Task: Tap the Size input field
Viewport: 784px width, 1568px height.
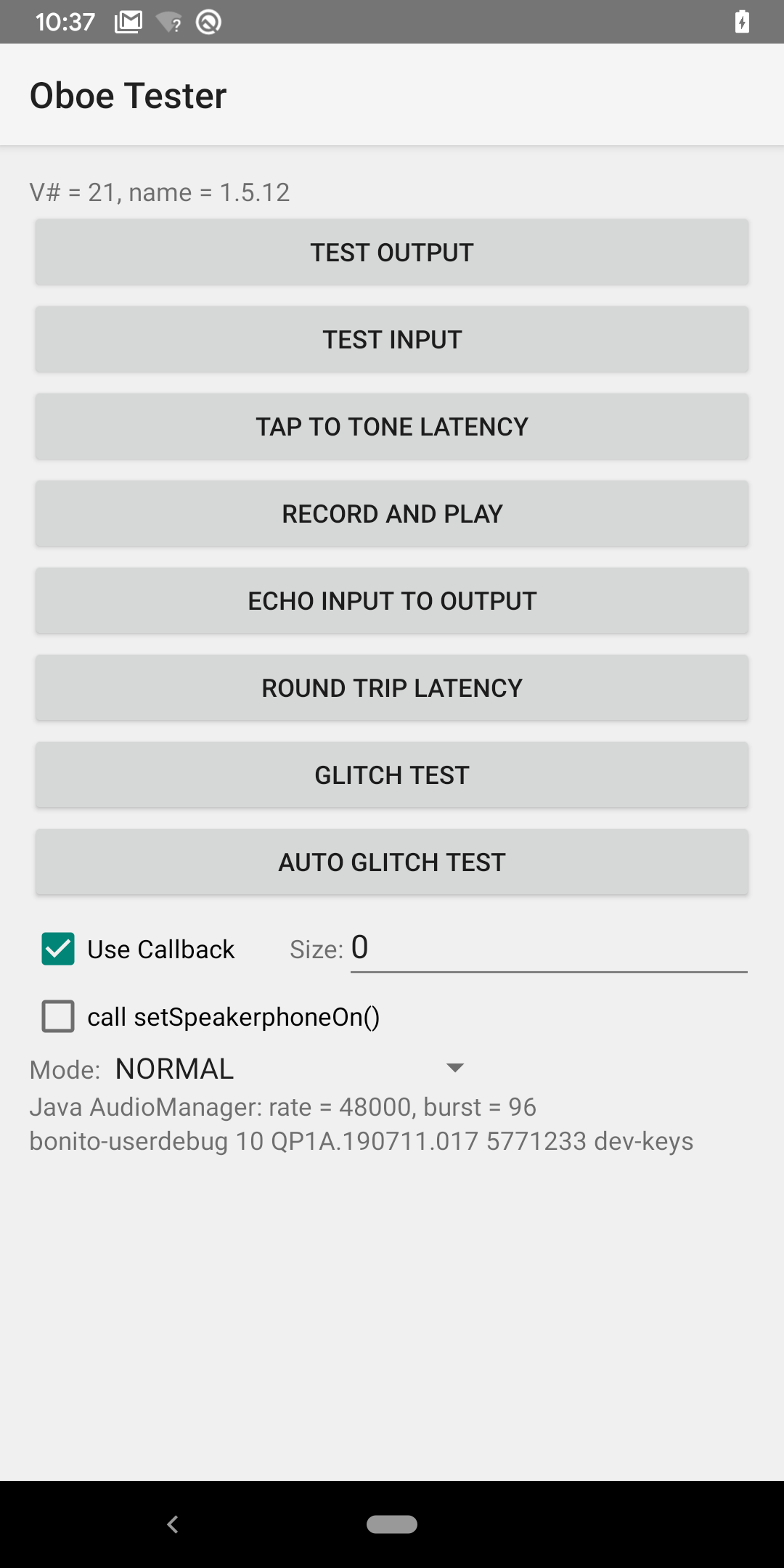Action: [549, 949]
